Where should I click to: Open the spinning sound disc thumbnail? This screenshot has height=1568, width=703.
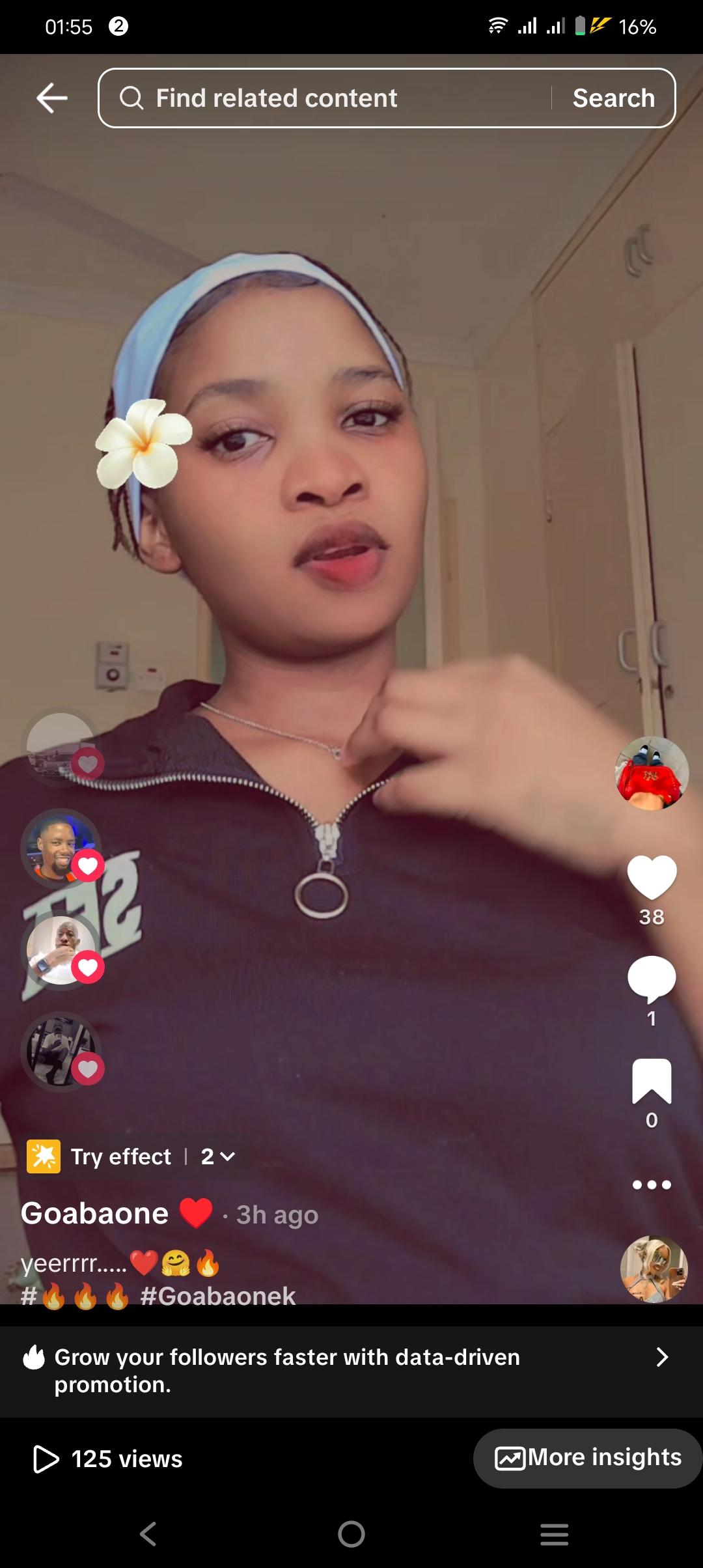(654, 1269)
